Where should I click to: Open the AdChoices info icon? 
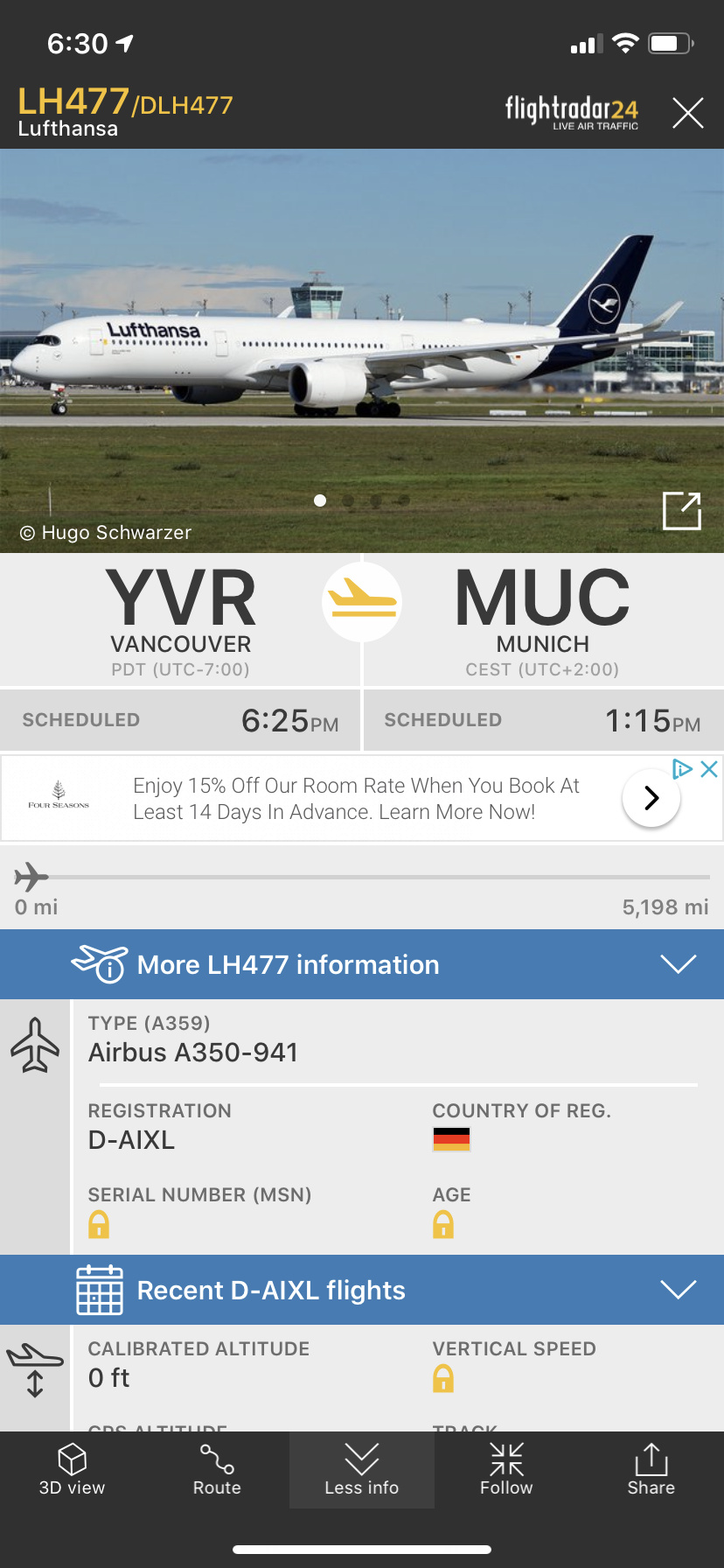(x=682, y=769)
